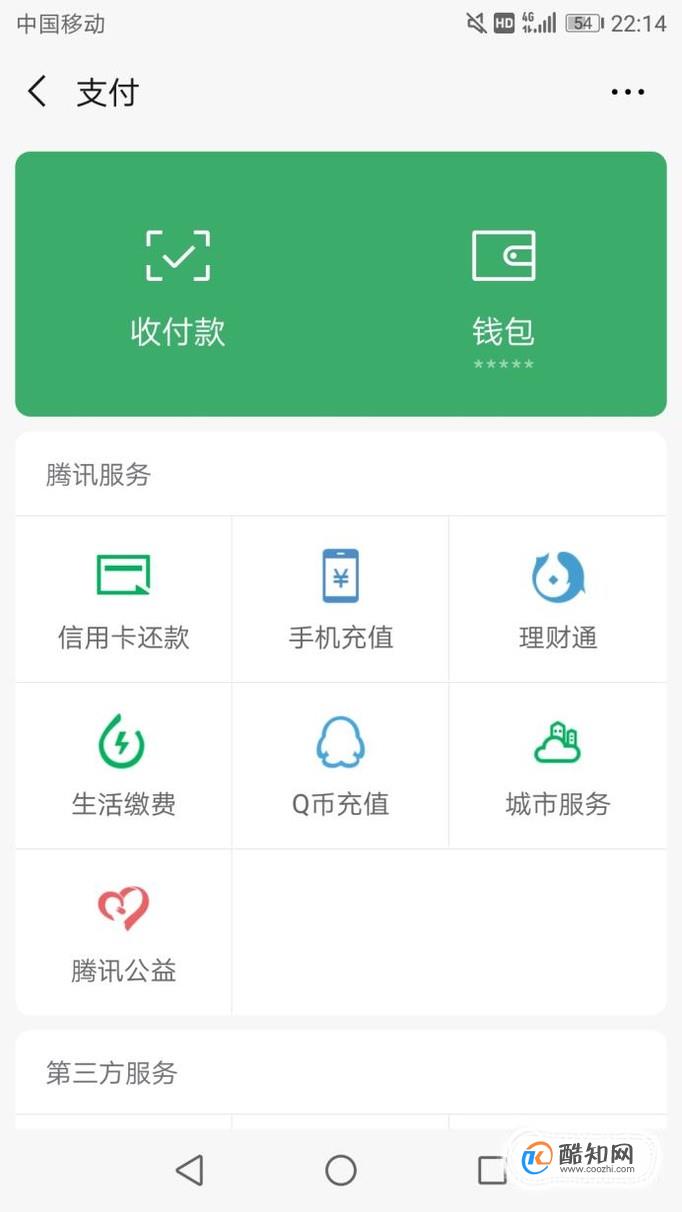Select 信用卡还款 service
This screenshot has height=1212, width=682.
click(x=123, y=600)
